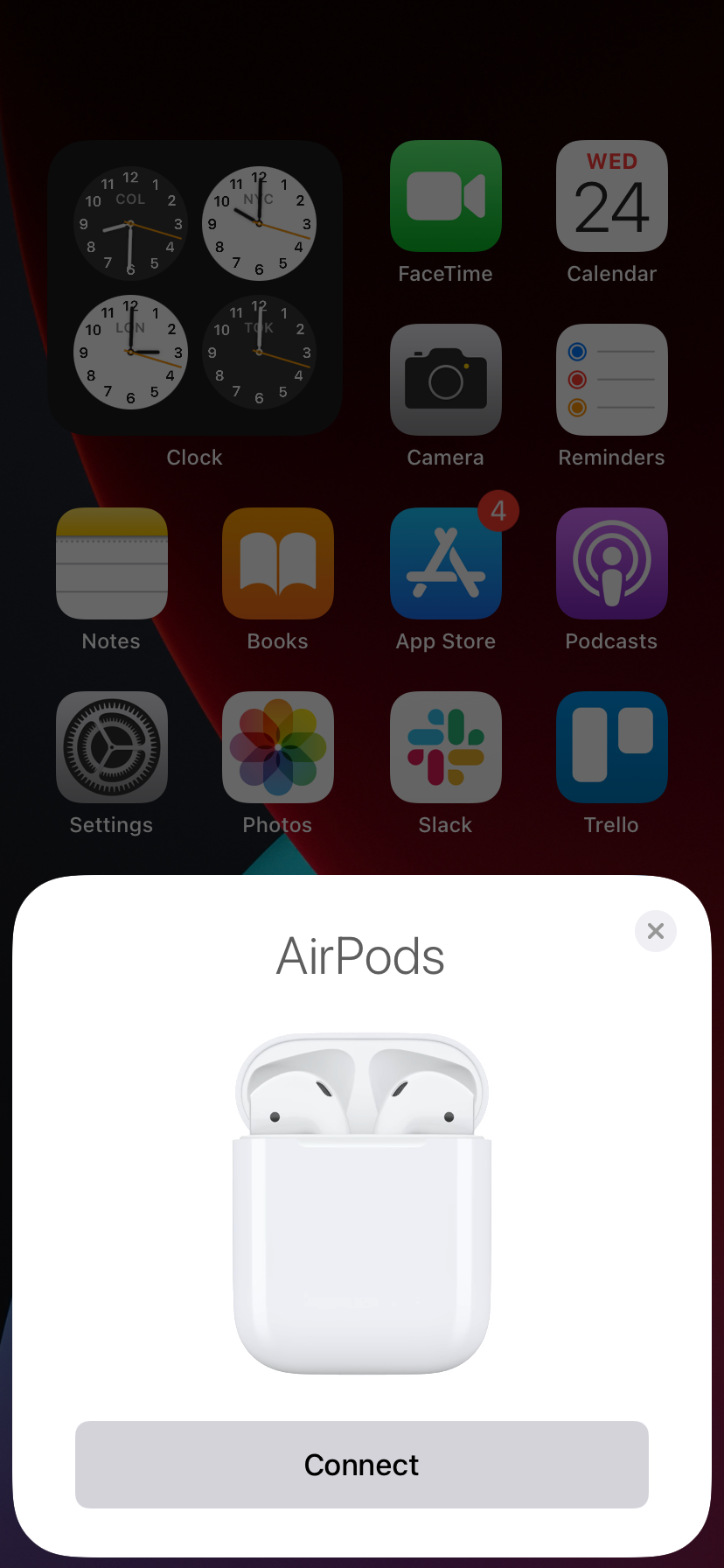724x1568 pixels.
Task: Open the Settings app
Action: pos(111,747)
